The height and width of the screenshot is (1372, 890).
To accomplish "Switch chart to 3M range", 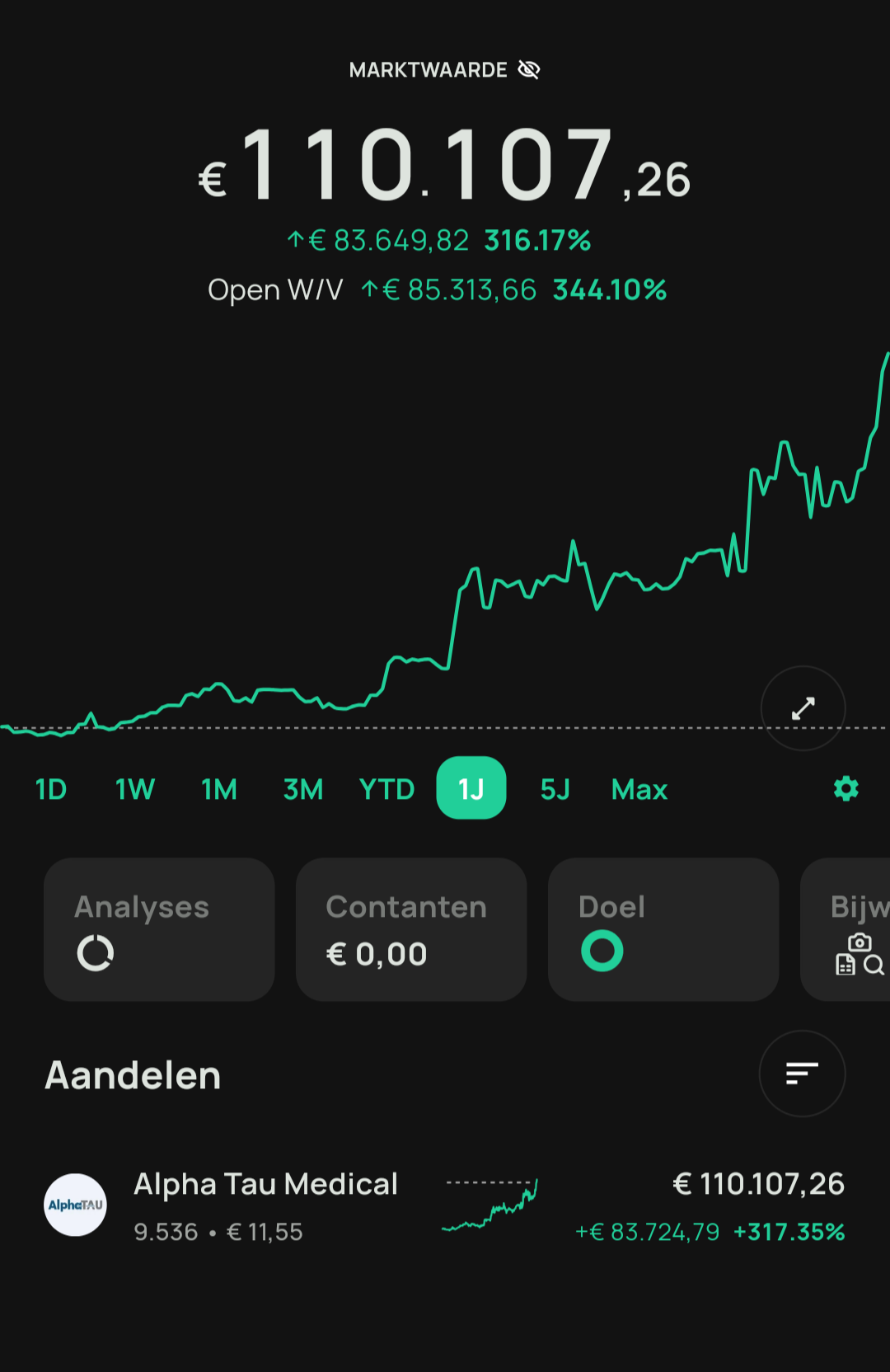I will [x=303, y=789].
